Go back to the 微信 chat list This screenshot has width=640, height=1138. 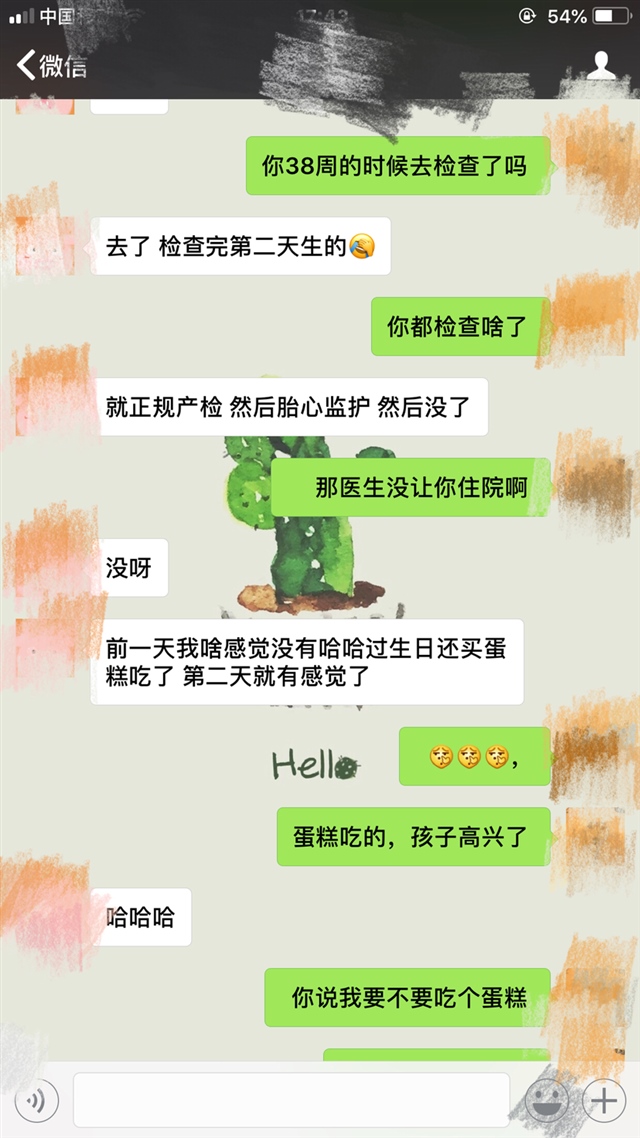click(x=52, y=67)
